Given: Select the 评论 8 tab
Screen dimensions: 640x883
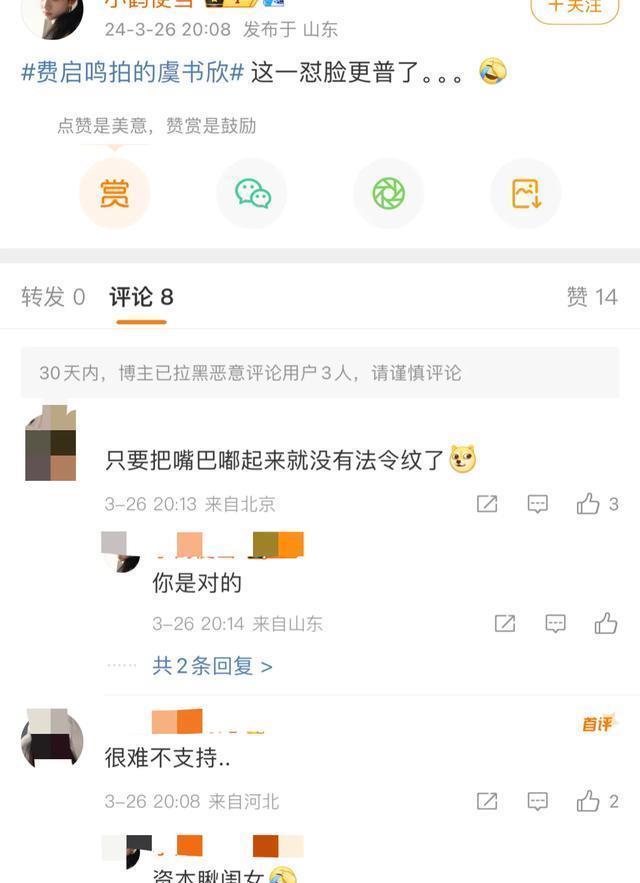Looking at the screenshot, I should (141, 297).
